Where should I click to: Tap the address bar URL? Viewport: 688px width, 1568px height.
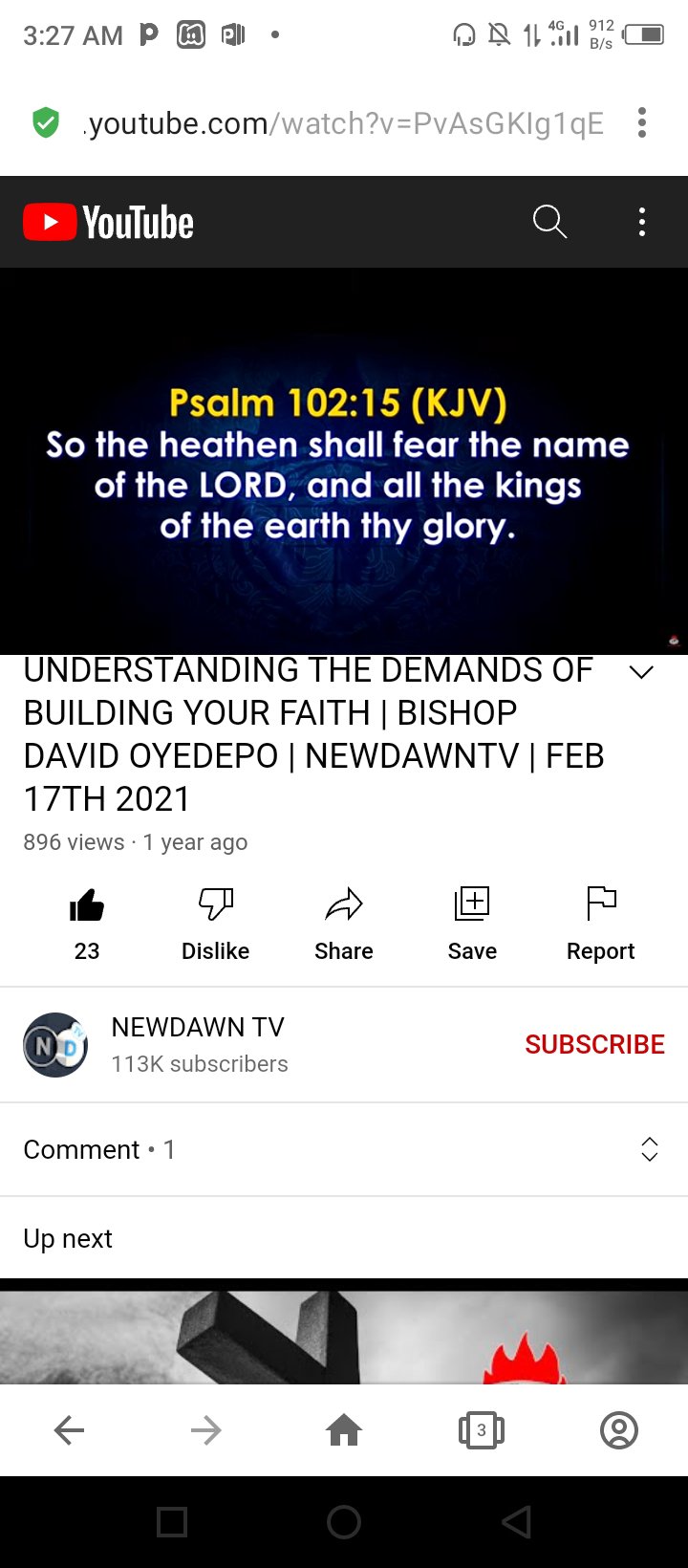344,123
